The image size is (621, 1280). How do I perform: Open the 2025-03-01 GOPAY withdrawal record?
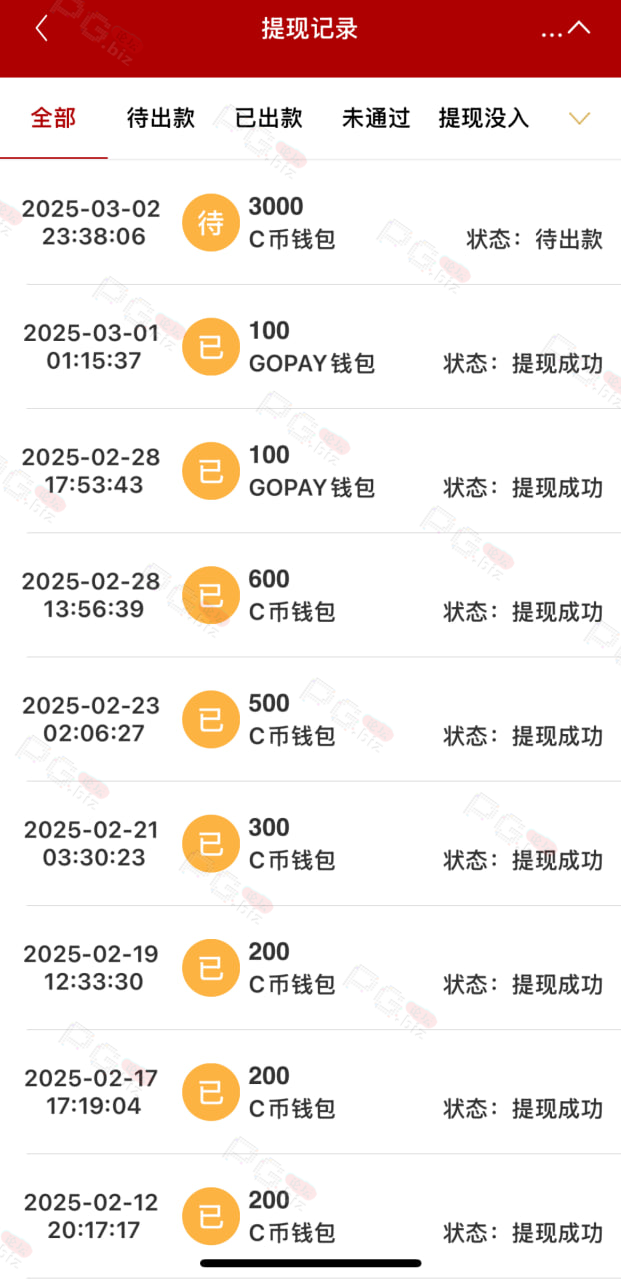[x=310, y=347]
